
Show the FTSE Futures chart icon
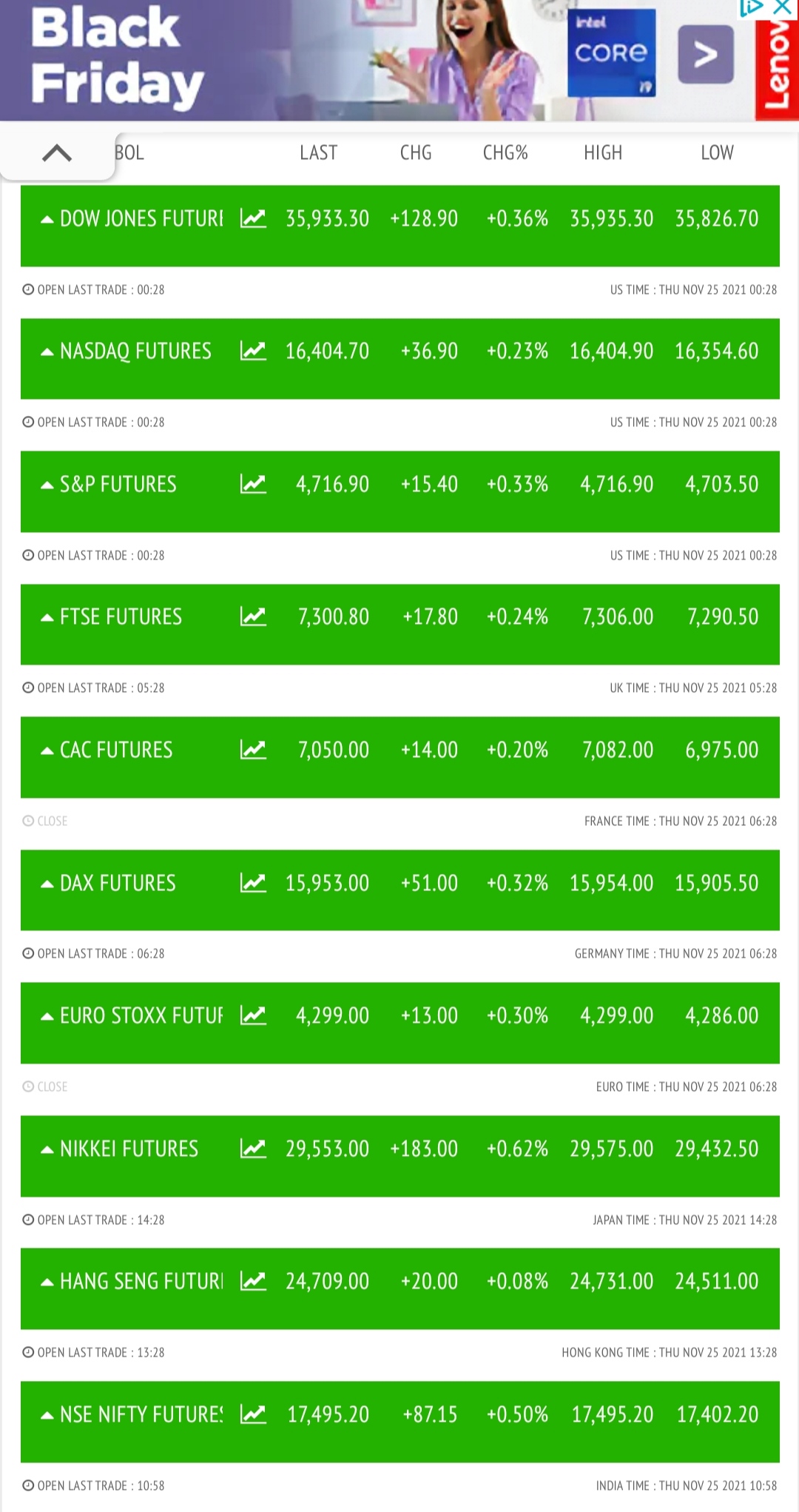pos(253,616)
